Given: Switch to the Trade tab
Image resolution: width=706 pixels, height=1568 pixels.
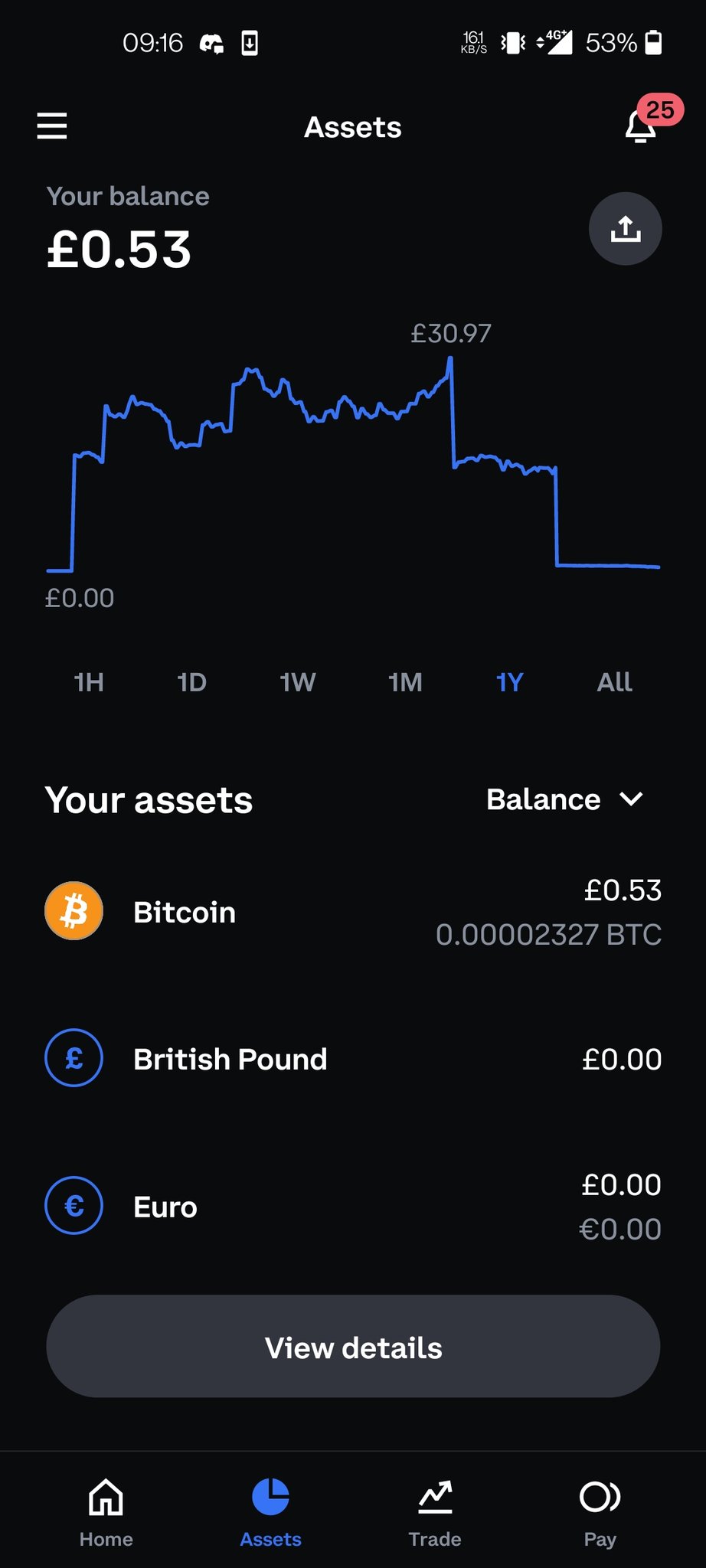Looking at the screenshot, I should [x=435, y=1511].
